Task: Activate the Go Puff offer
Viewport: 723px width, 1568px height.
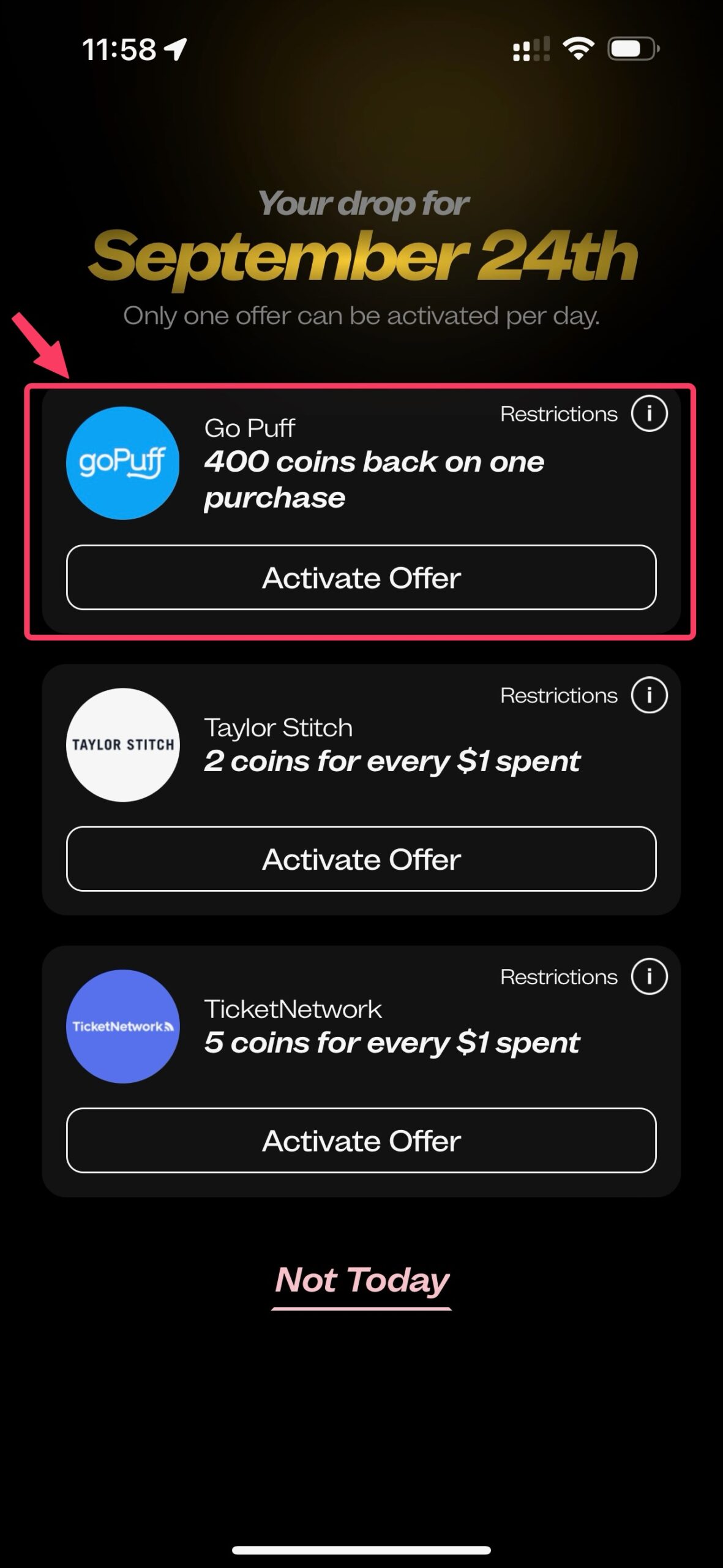Action: 361,578
